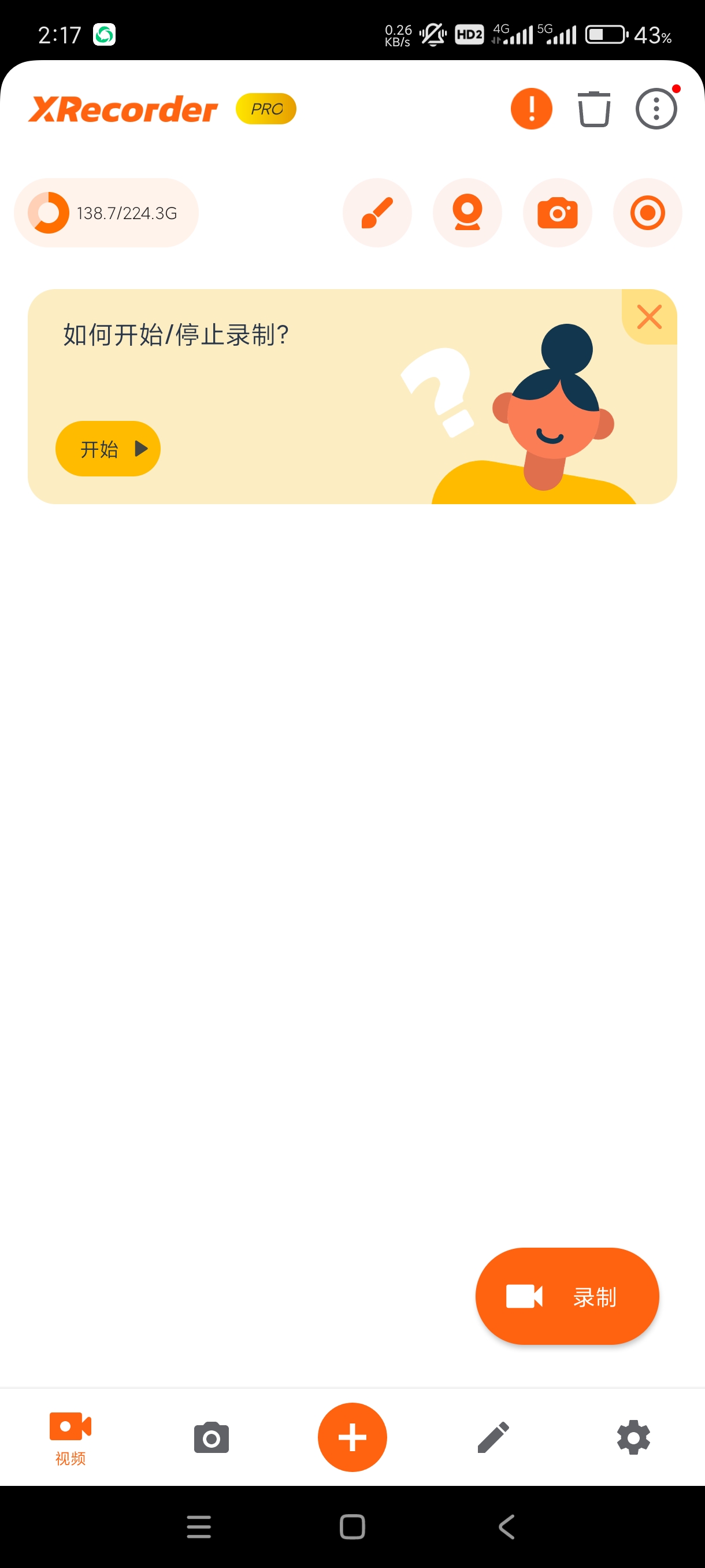Dismiss the how-to-record tip card
This screenshot has height=1568, width=705.
tap(649, 317)
